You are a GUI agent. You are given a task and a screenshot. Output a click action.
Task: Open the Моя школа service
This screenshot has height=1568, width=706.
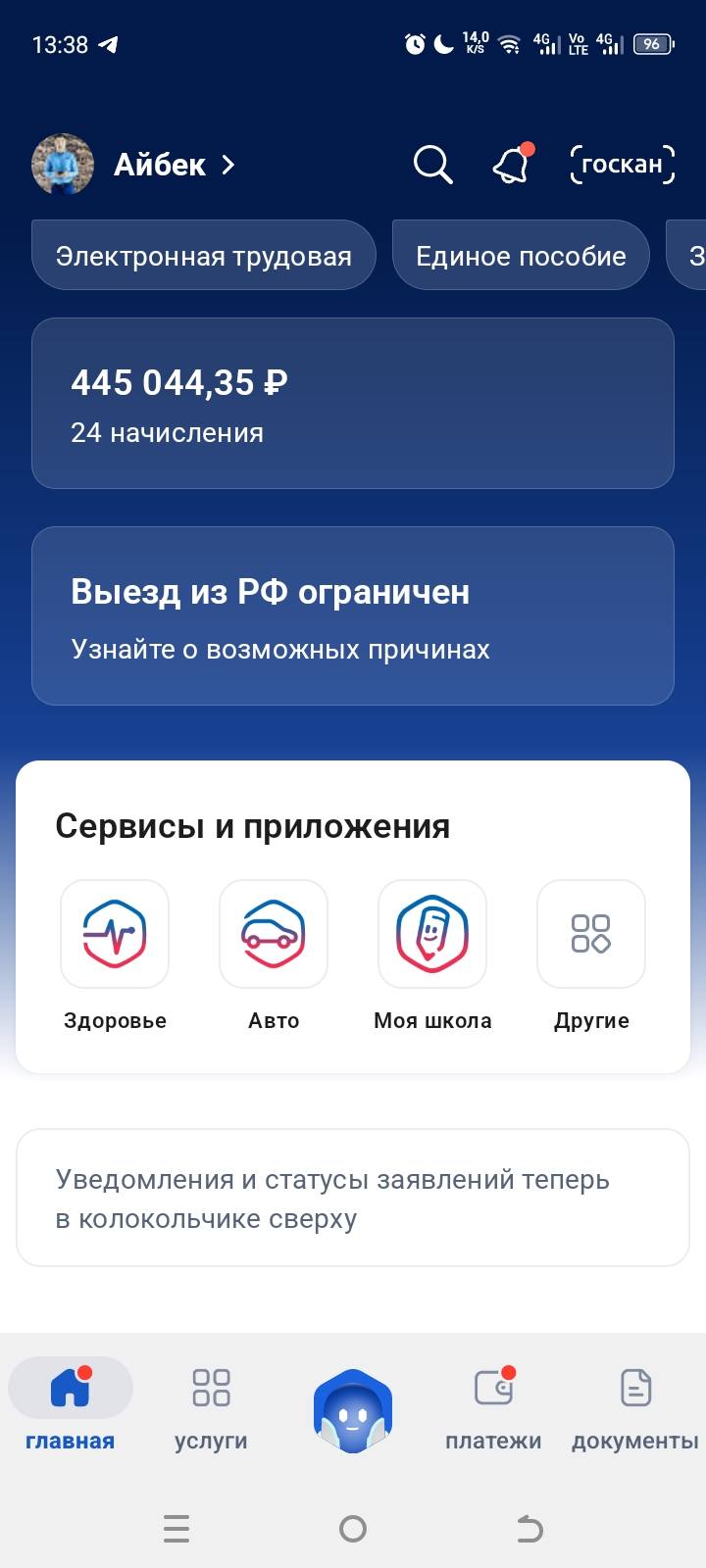coord(432,933)
